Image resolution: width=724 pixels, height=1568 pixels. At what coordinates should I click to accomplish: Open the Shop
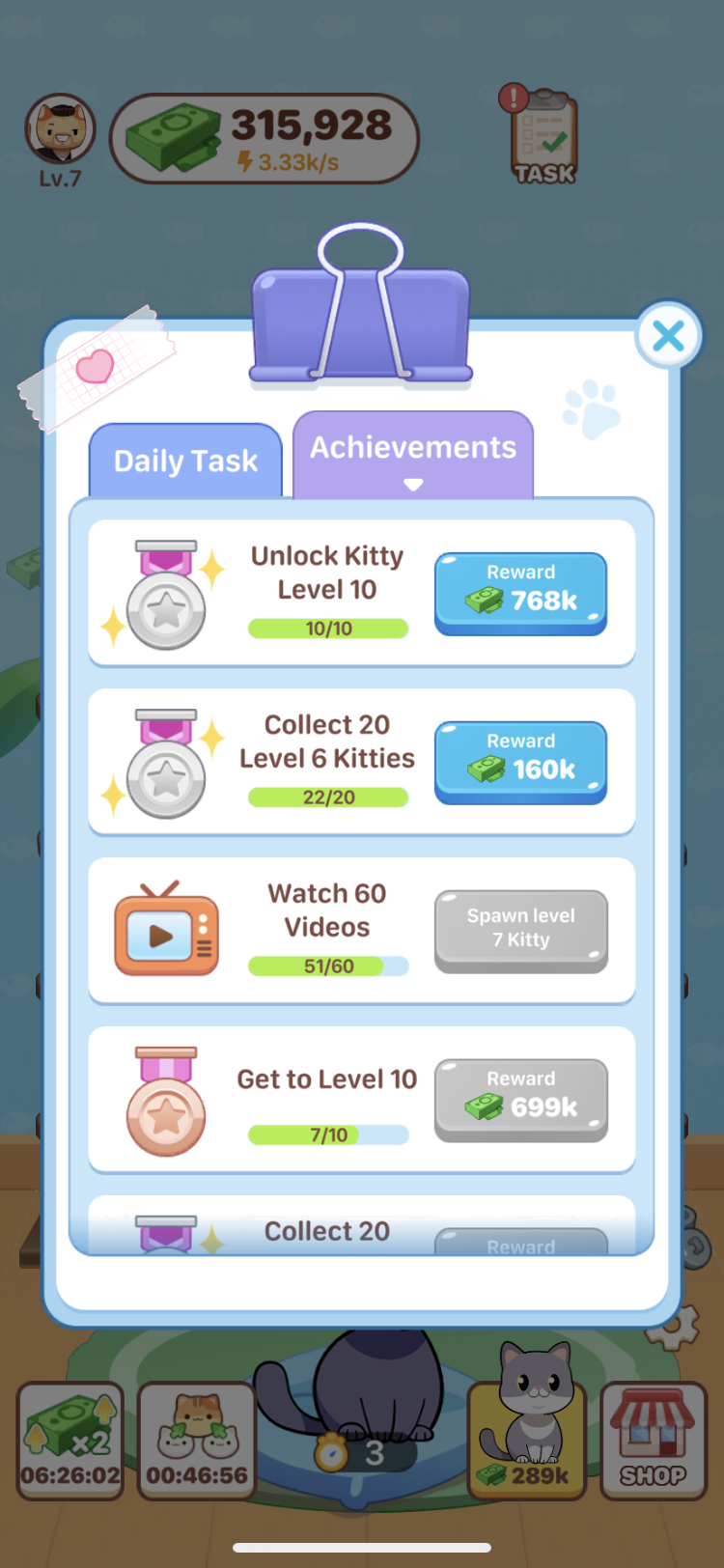pos(653,1440)
